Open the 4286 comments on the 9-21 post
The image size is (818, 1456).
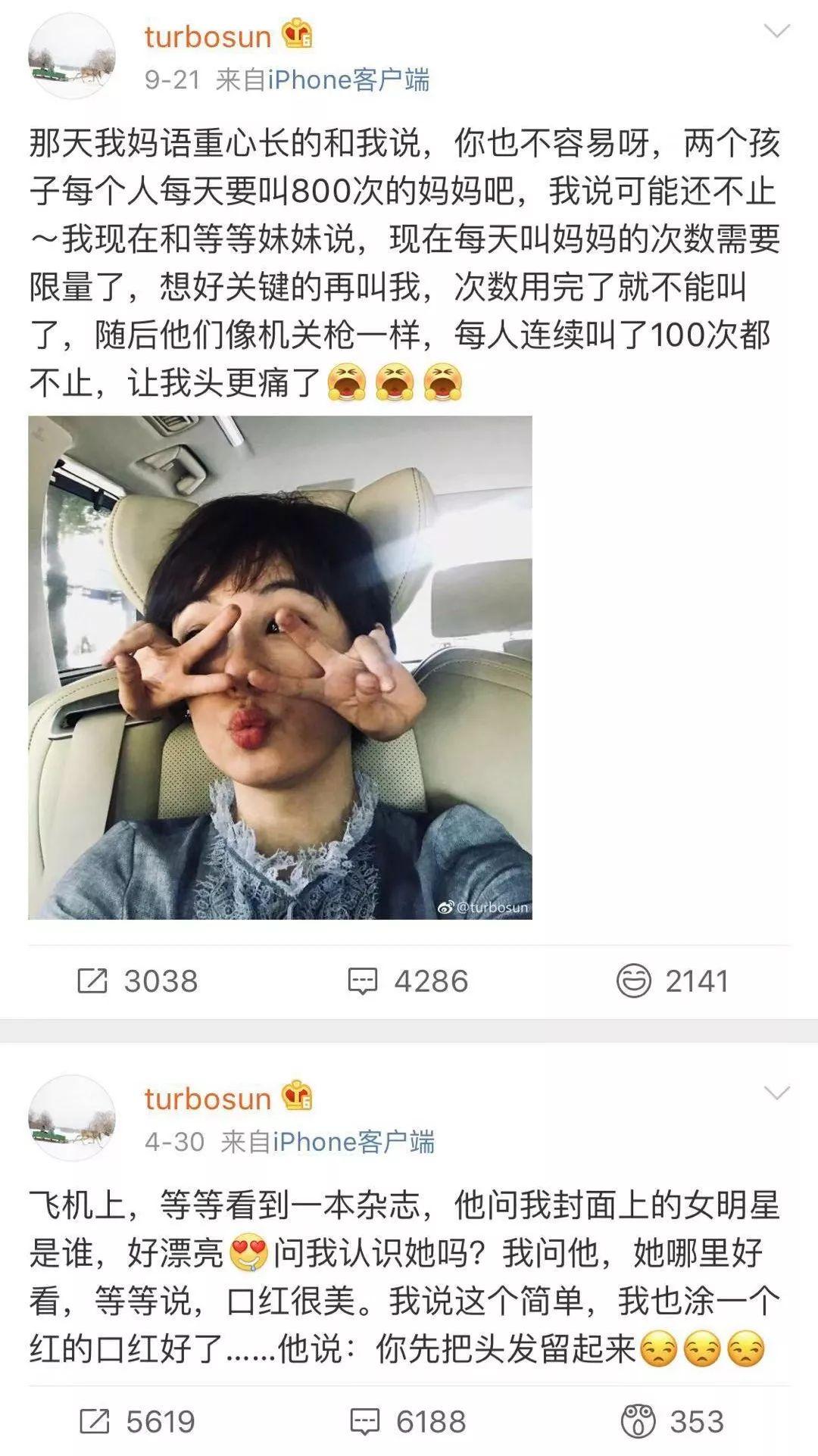(407, 981)
